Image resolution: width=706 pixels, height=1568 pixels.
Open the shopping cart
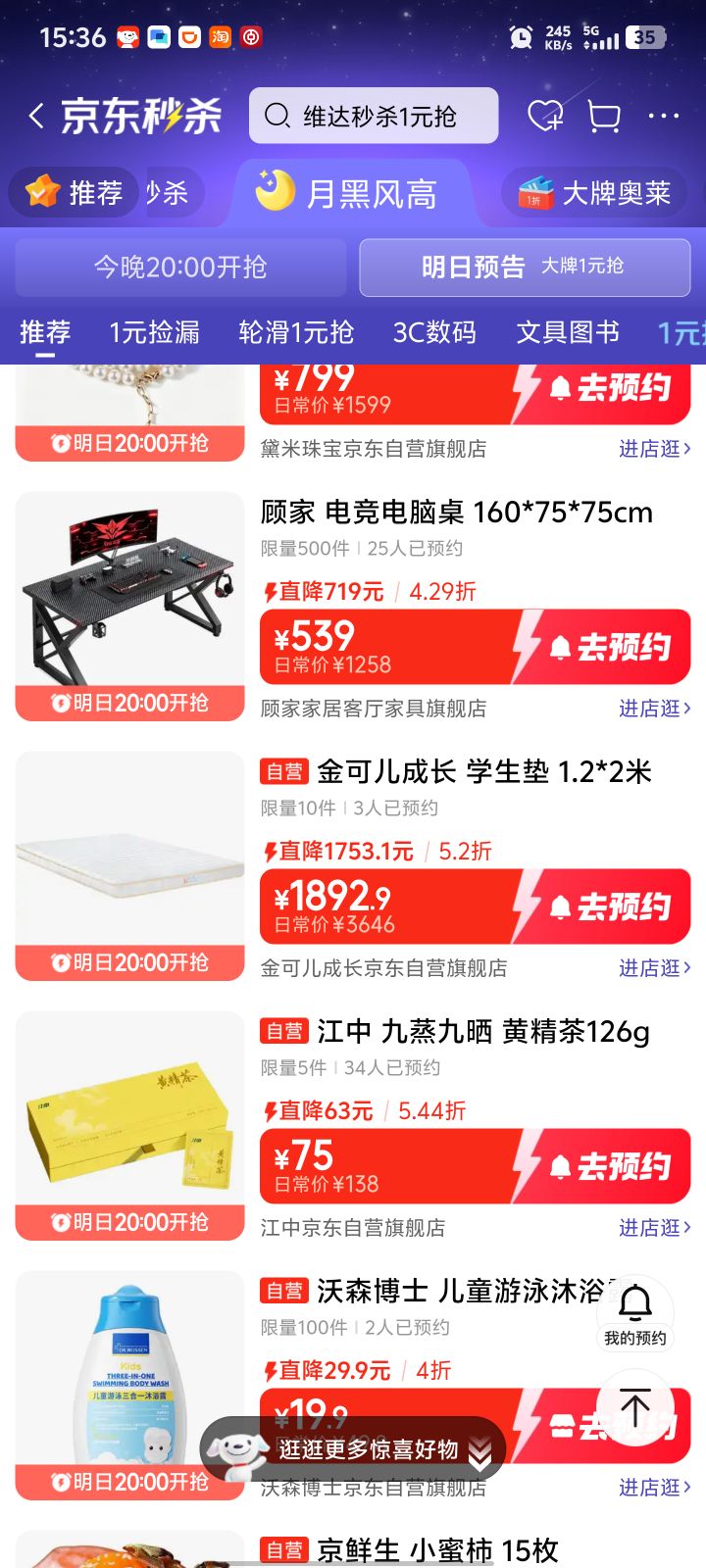click(604, 116)
